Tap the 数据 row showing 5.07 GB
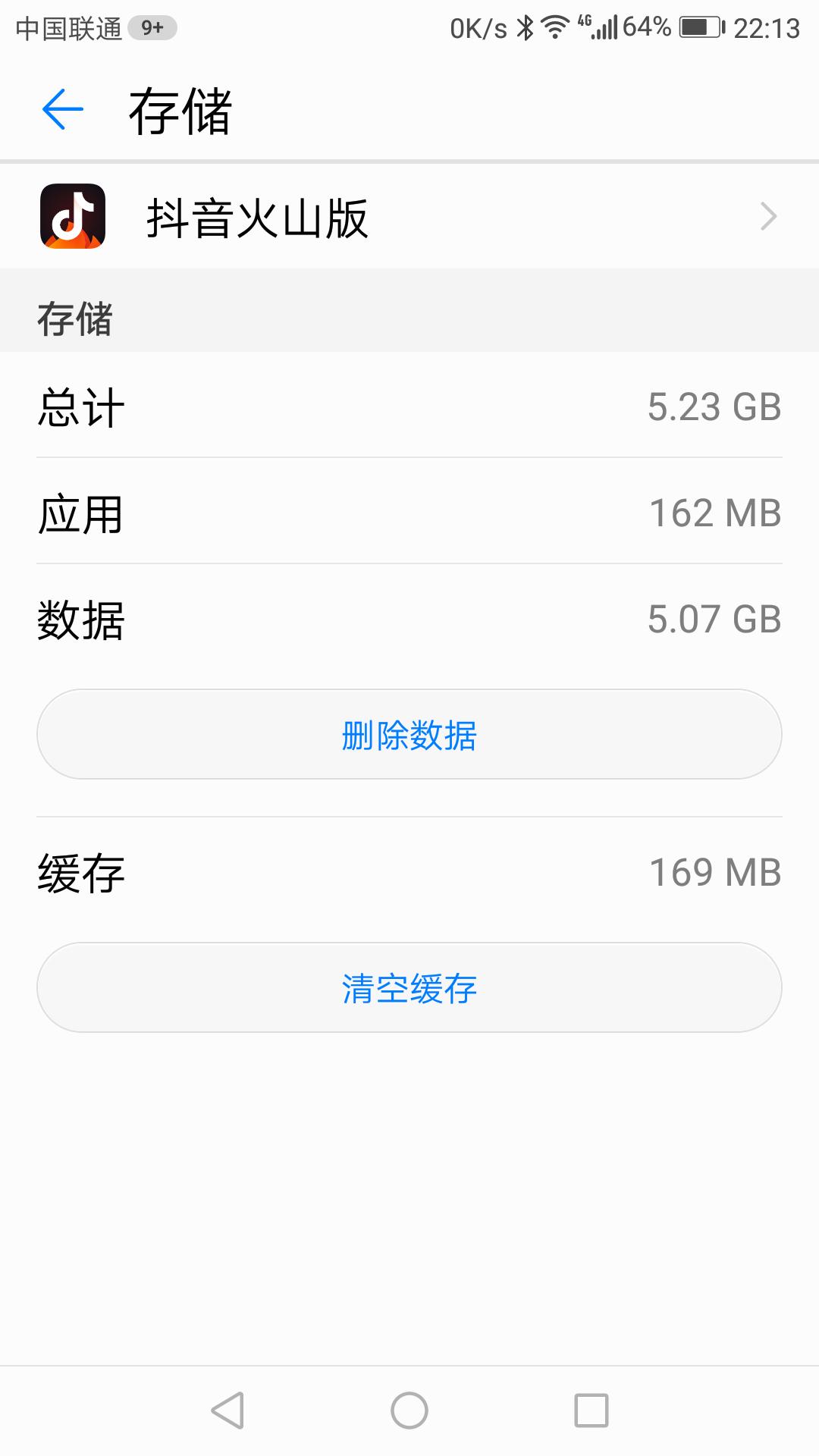Image resolution: width=819 pixels, height=1456 pixels. [x=409, y=620]
